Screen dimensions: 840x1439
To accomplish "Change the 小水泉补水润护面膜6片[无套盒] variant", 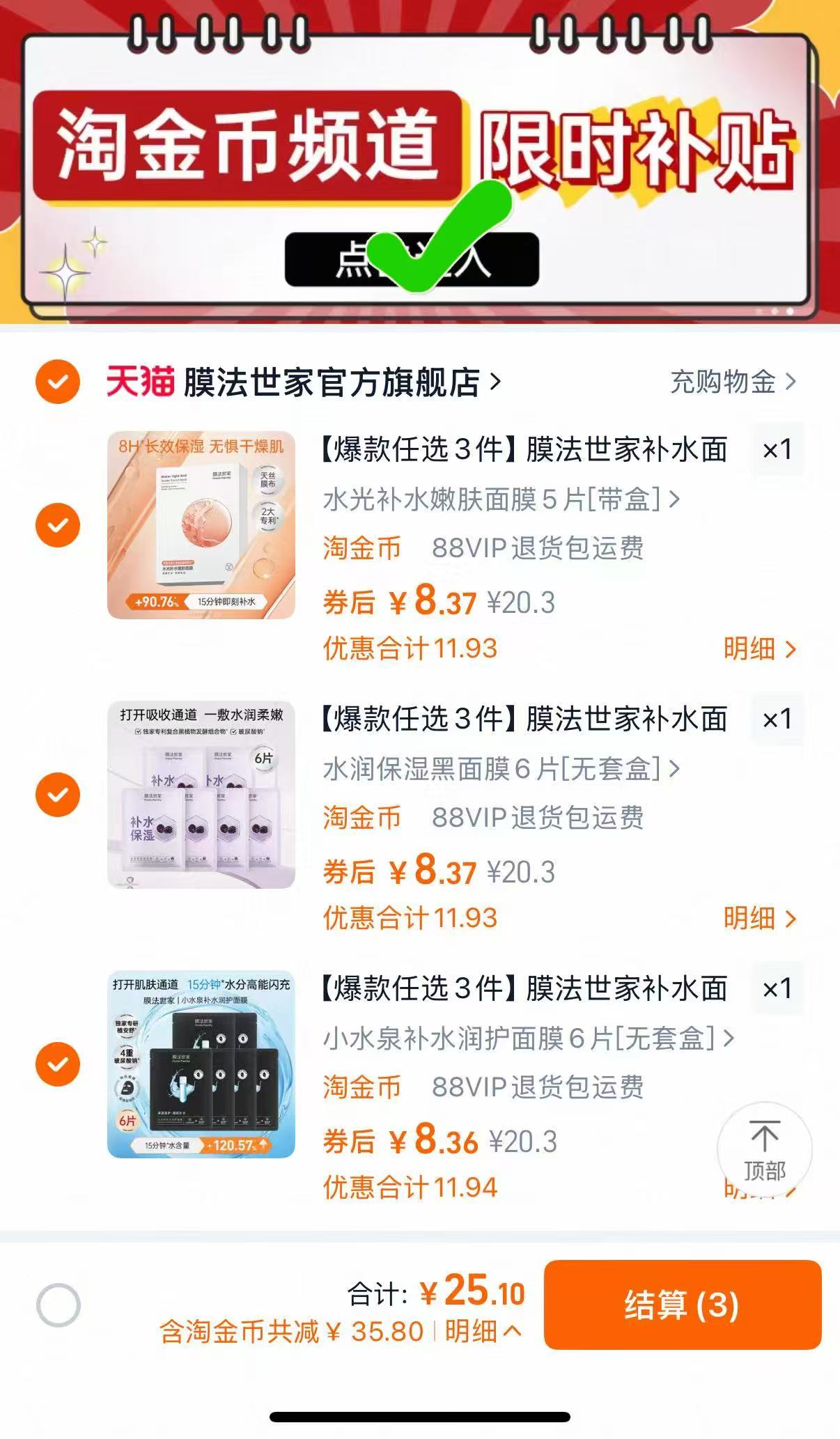I will [x=528, y=1039].
